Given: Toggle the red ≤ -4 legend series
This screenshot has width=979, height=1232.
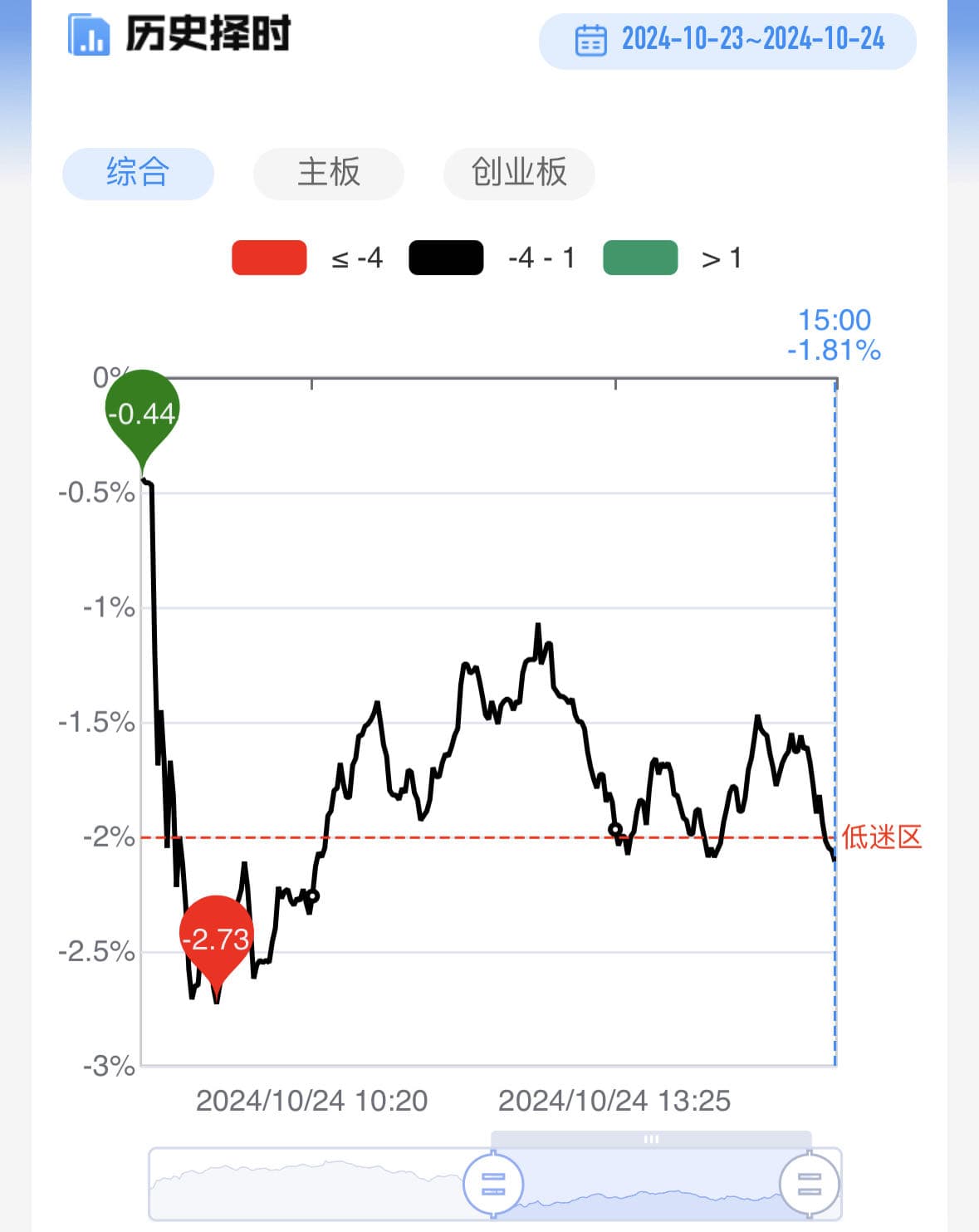Looking at the screenshot, I should pos(269,258).
